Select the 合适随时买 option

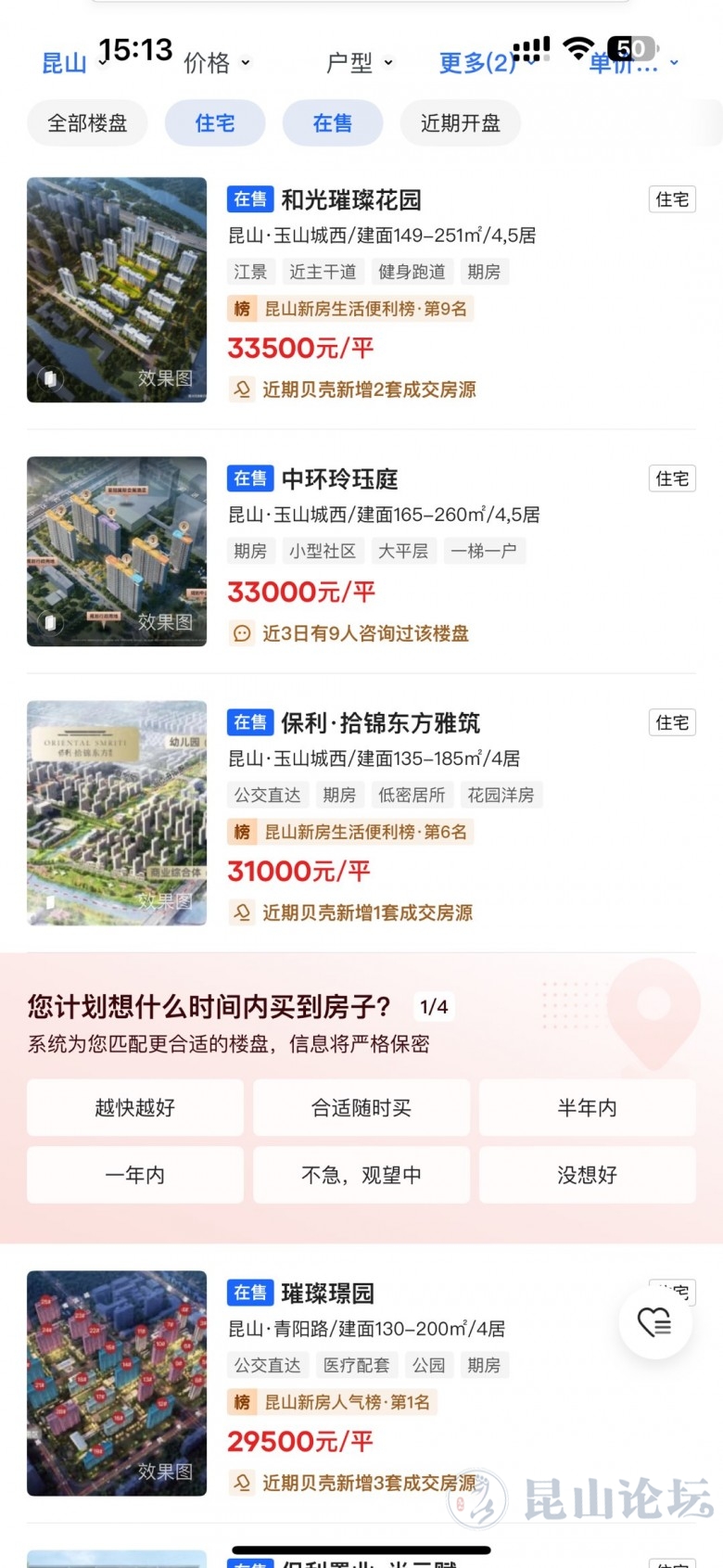[x=361, y=1107]
